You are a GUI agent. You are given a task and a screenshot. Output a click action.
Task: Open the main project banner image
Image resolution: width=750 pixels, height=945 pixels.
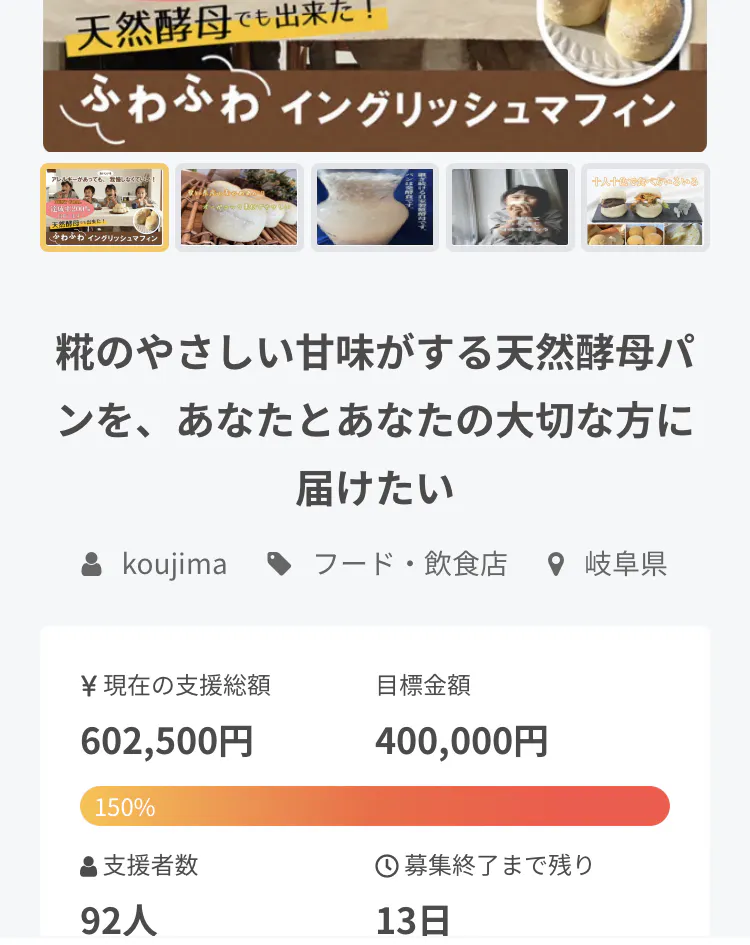[375, 75]
